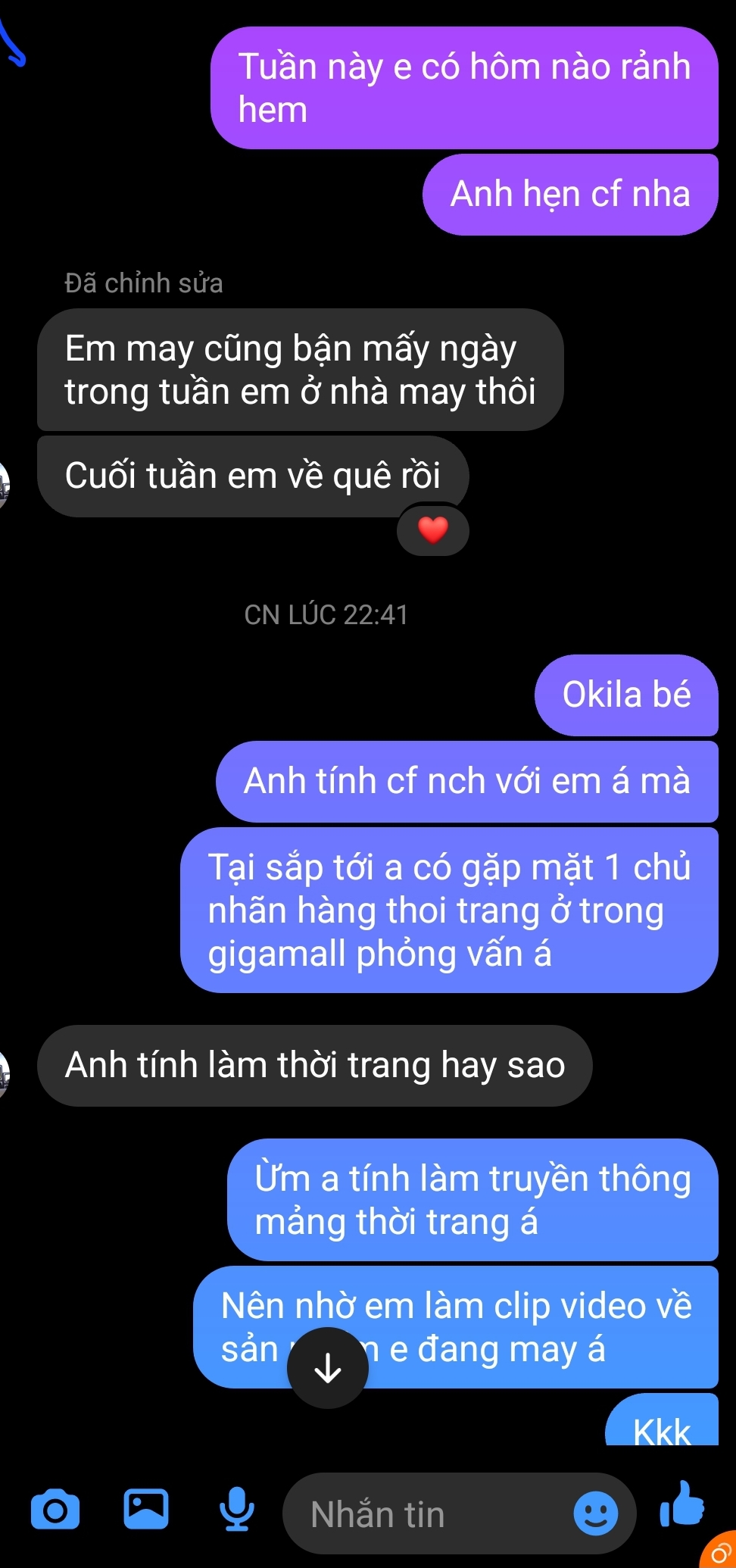Jump to the latest messages arrow
The height and width of the screenshot is (1568, 736).
point(328,1368)
